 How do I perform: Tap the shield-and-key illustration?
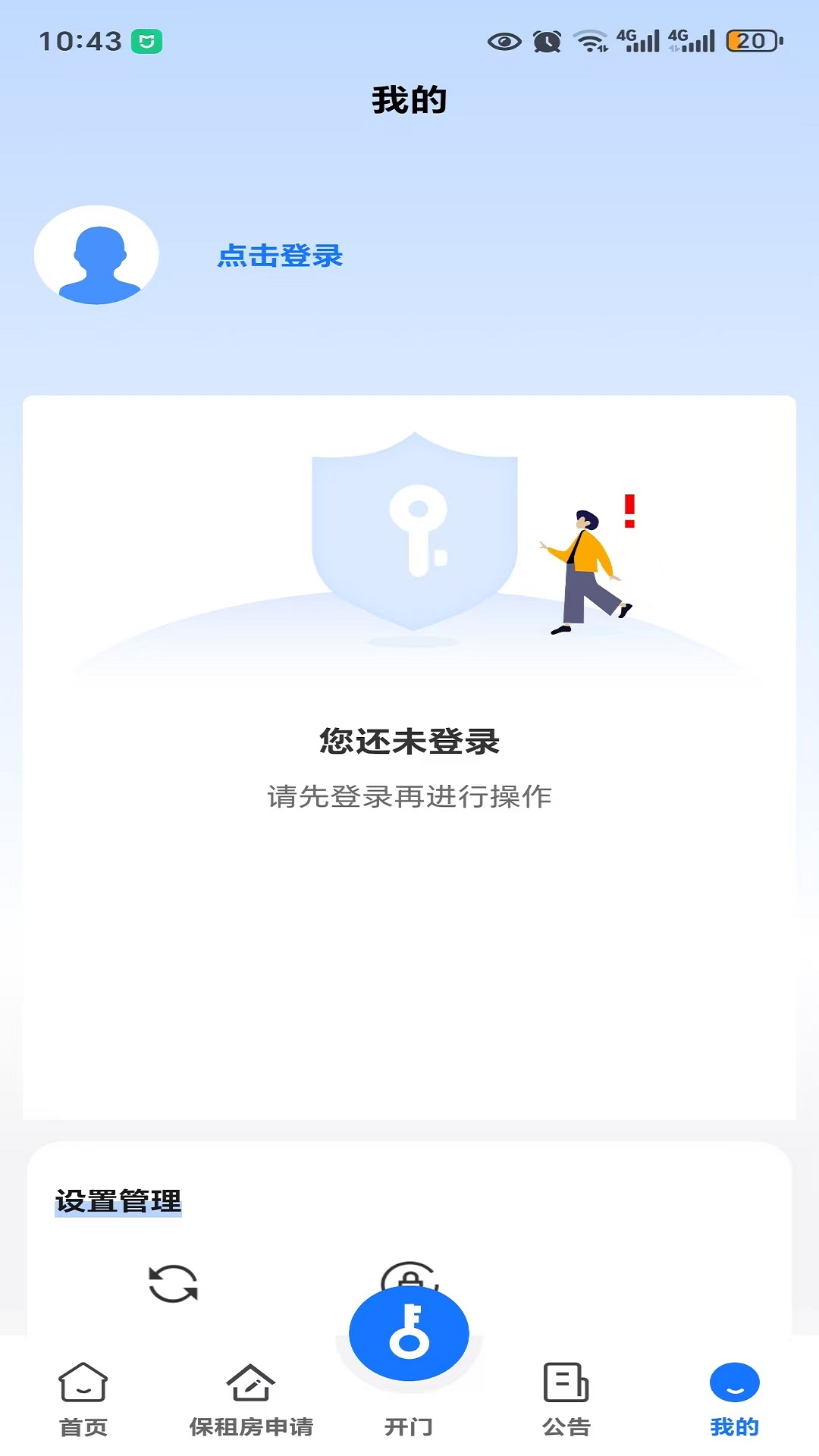pyautogui.click(x=414, y=531)
